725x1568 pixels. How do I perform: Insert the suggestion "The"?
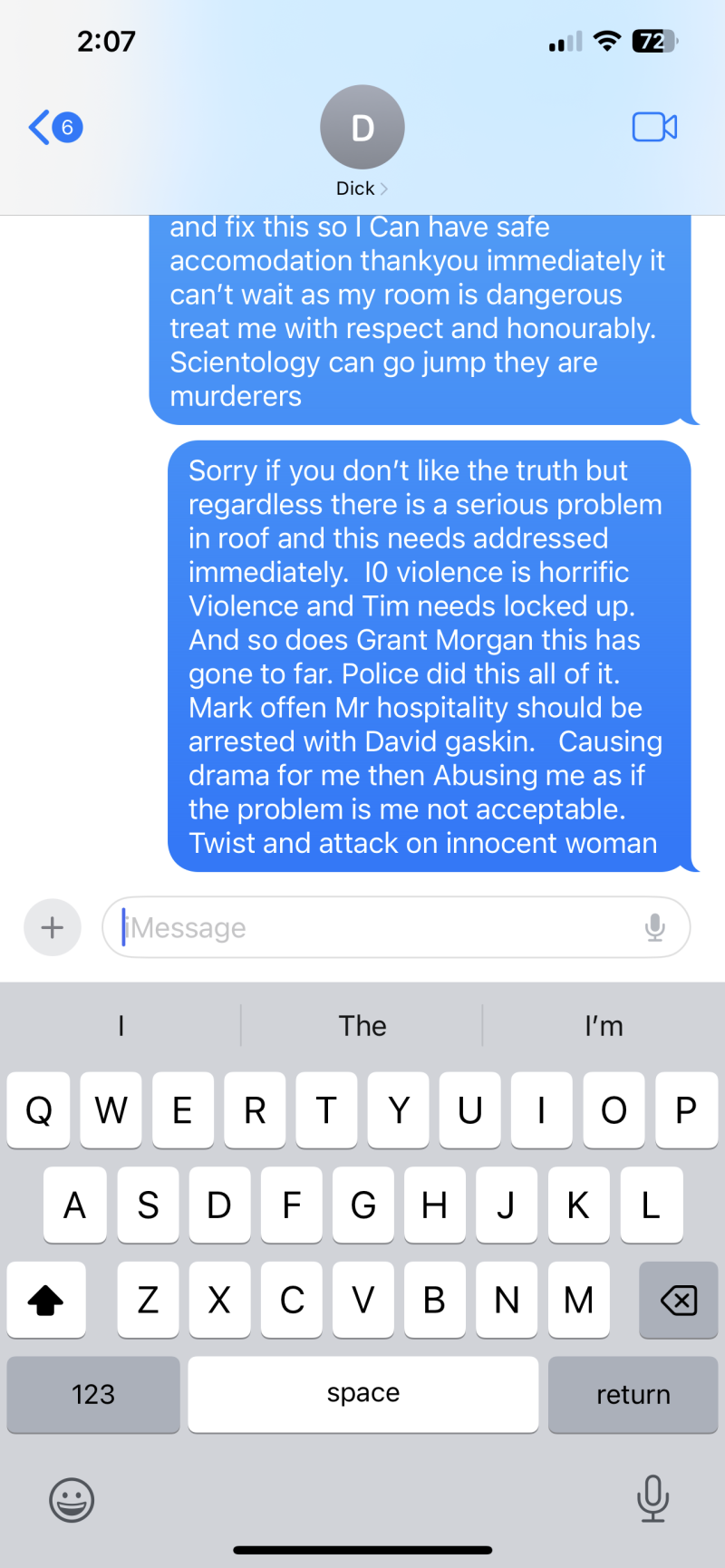point(362,1026)
